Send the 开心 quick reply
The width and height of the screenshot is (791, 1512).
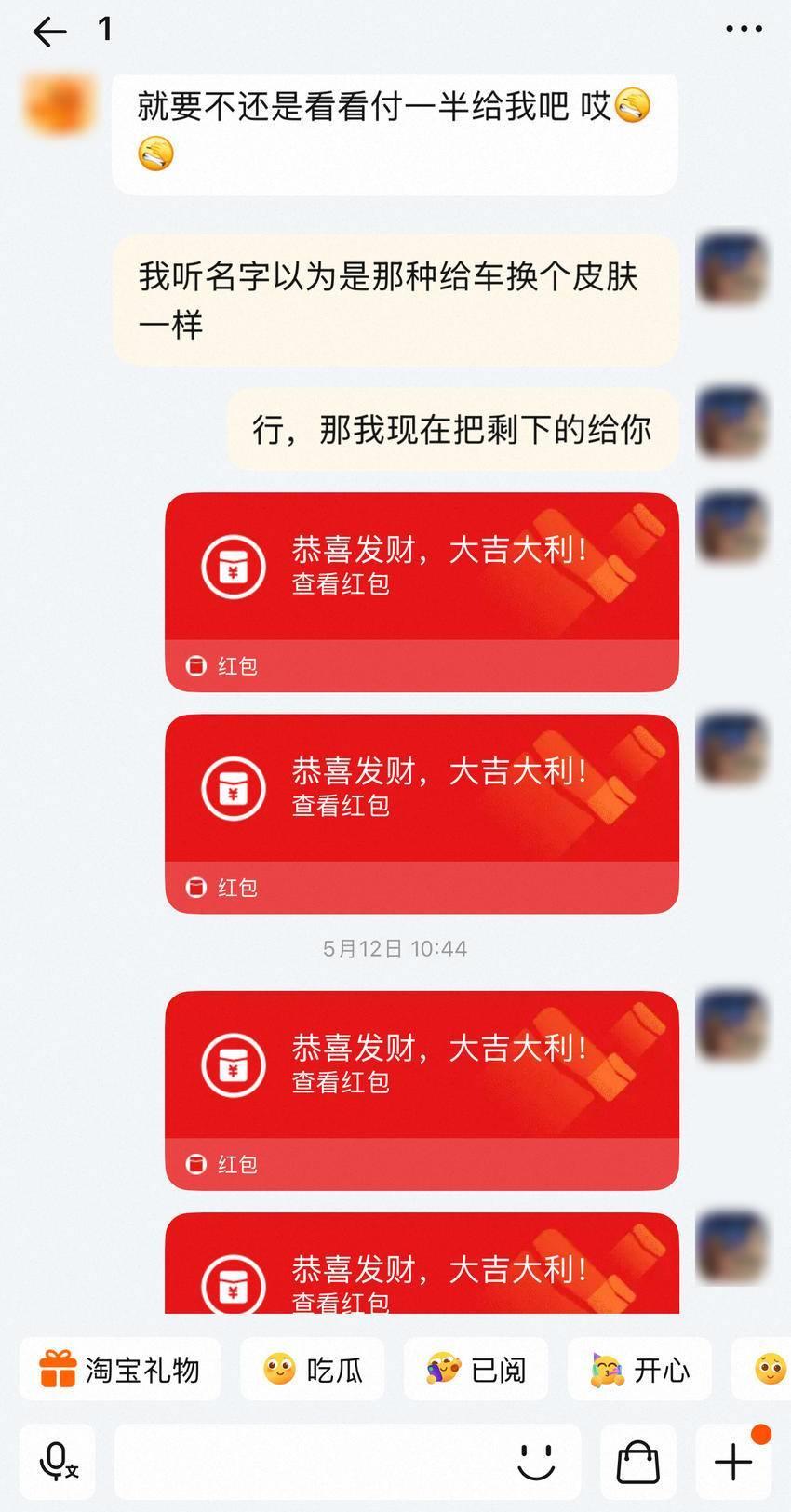pyautogui.click(x=639, y=1368)
